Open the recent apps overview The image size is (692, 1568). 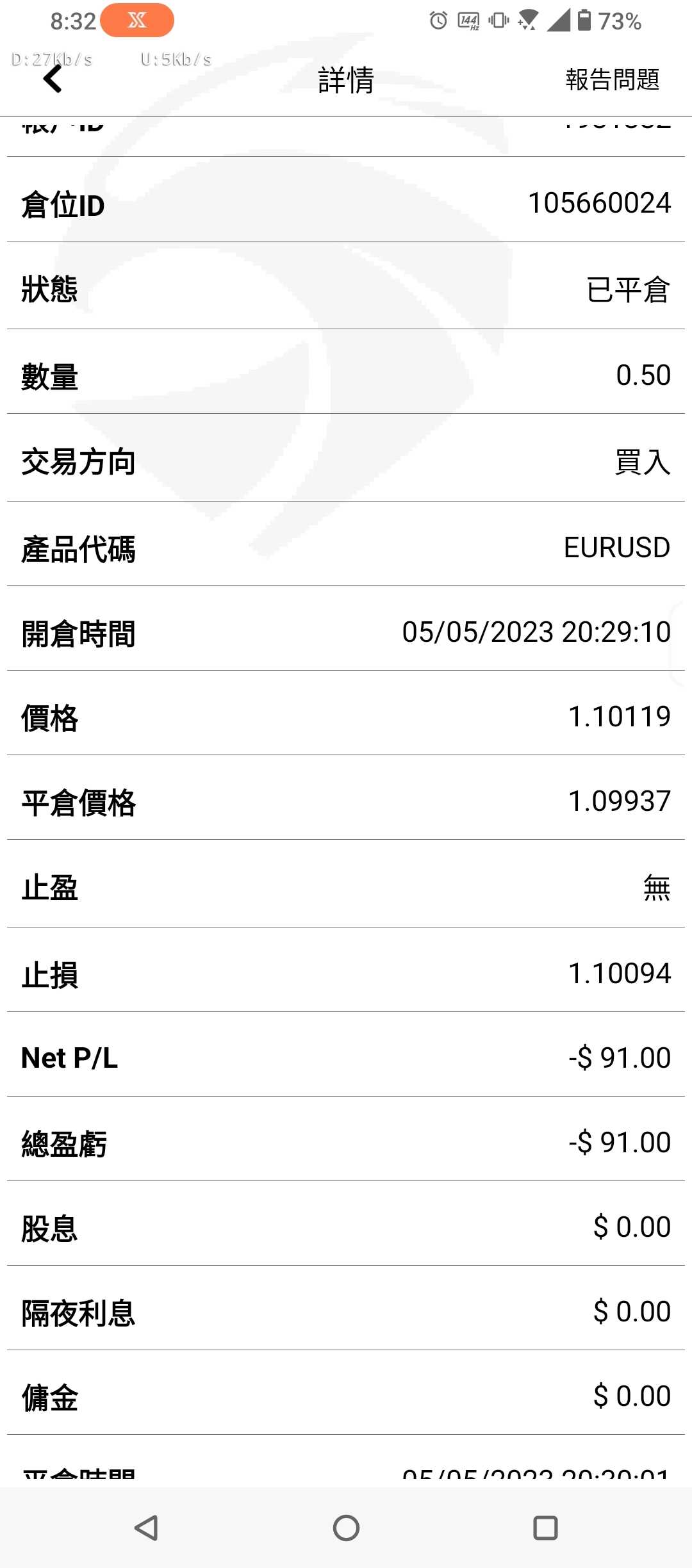[x=545, y=1528]
